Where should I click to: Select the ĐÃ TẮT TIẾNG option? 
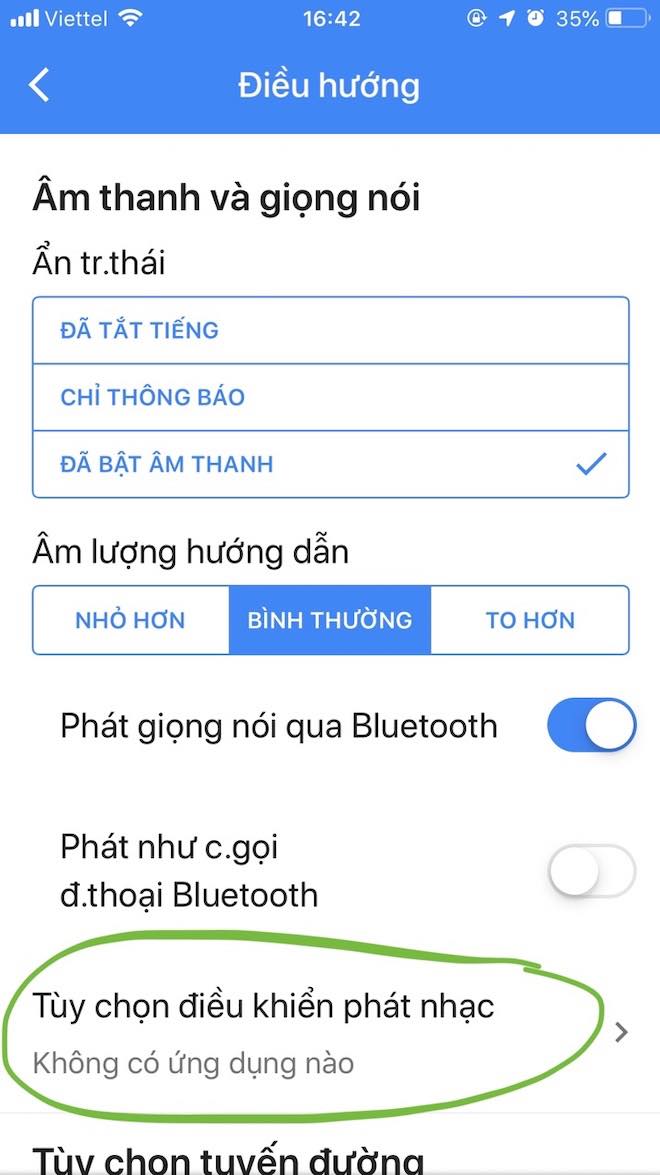330,330
